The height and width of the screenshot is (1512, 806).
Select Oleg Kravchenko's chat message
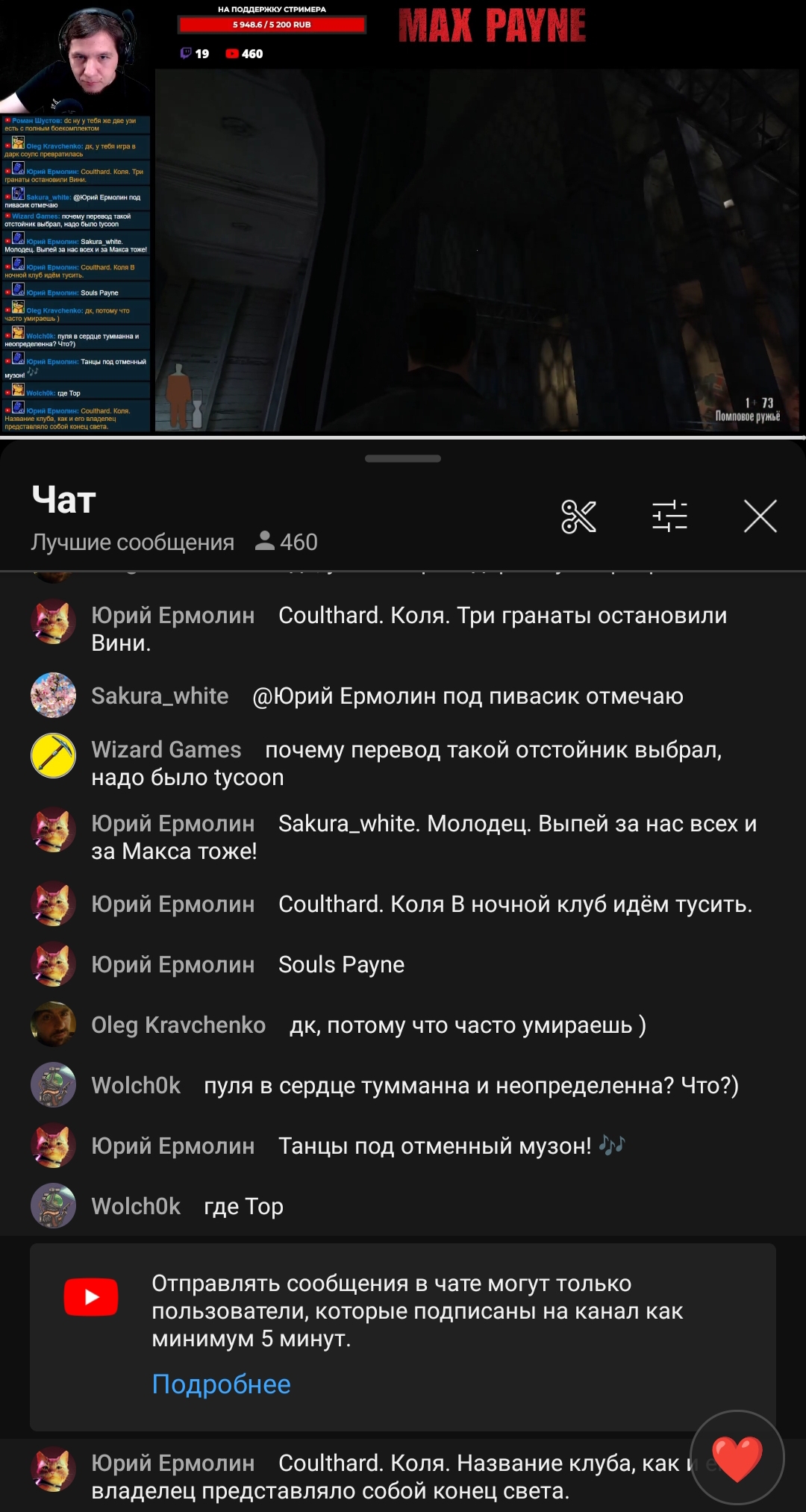(403, 1025)
